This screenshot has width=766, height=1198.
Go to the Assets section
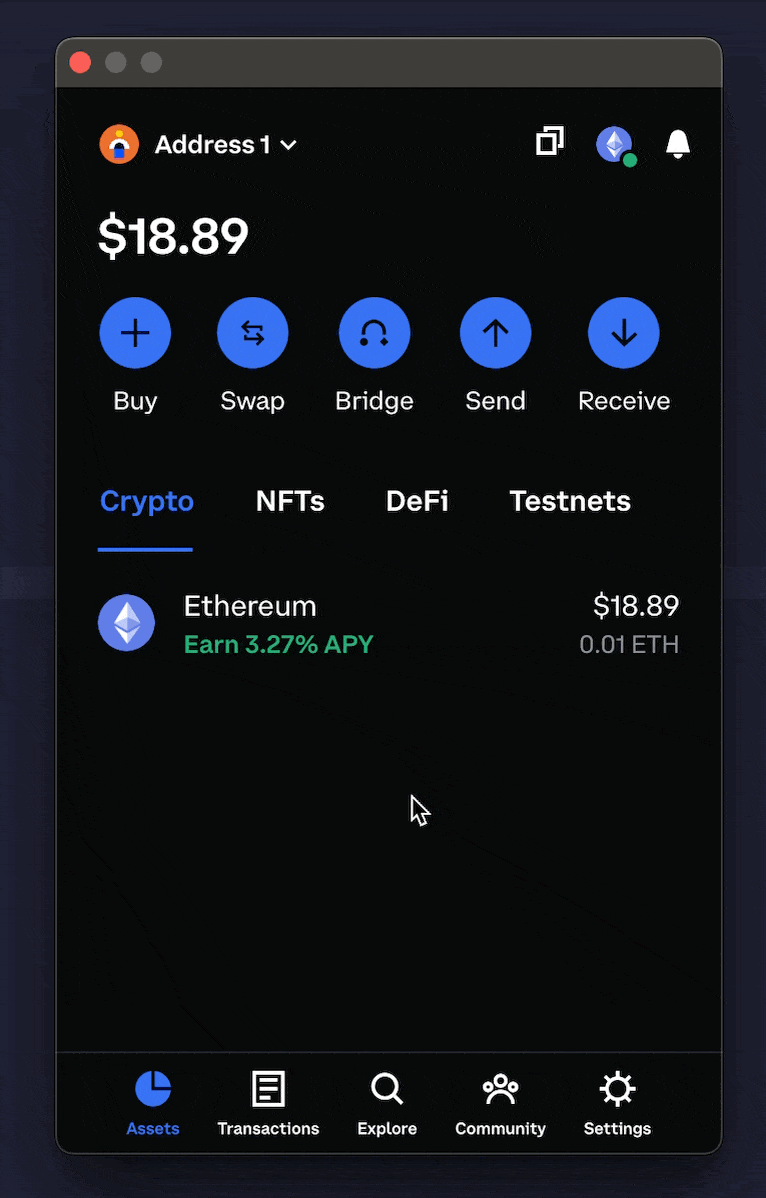(x=153, y=1103)
